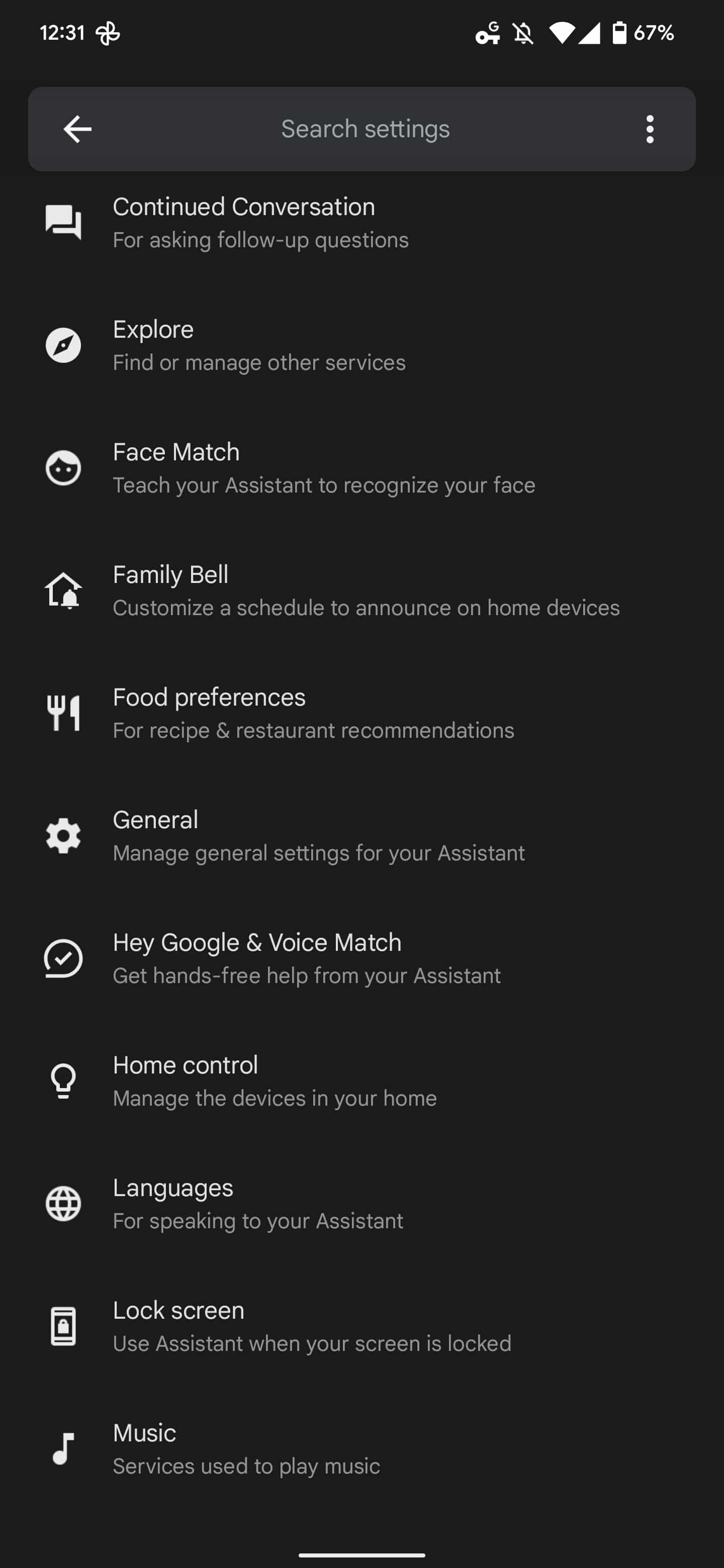The width and height of the screenshot is (724, 1568).
Task: Click the Food preferences cutlery icon
Action: coord(63,713)
